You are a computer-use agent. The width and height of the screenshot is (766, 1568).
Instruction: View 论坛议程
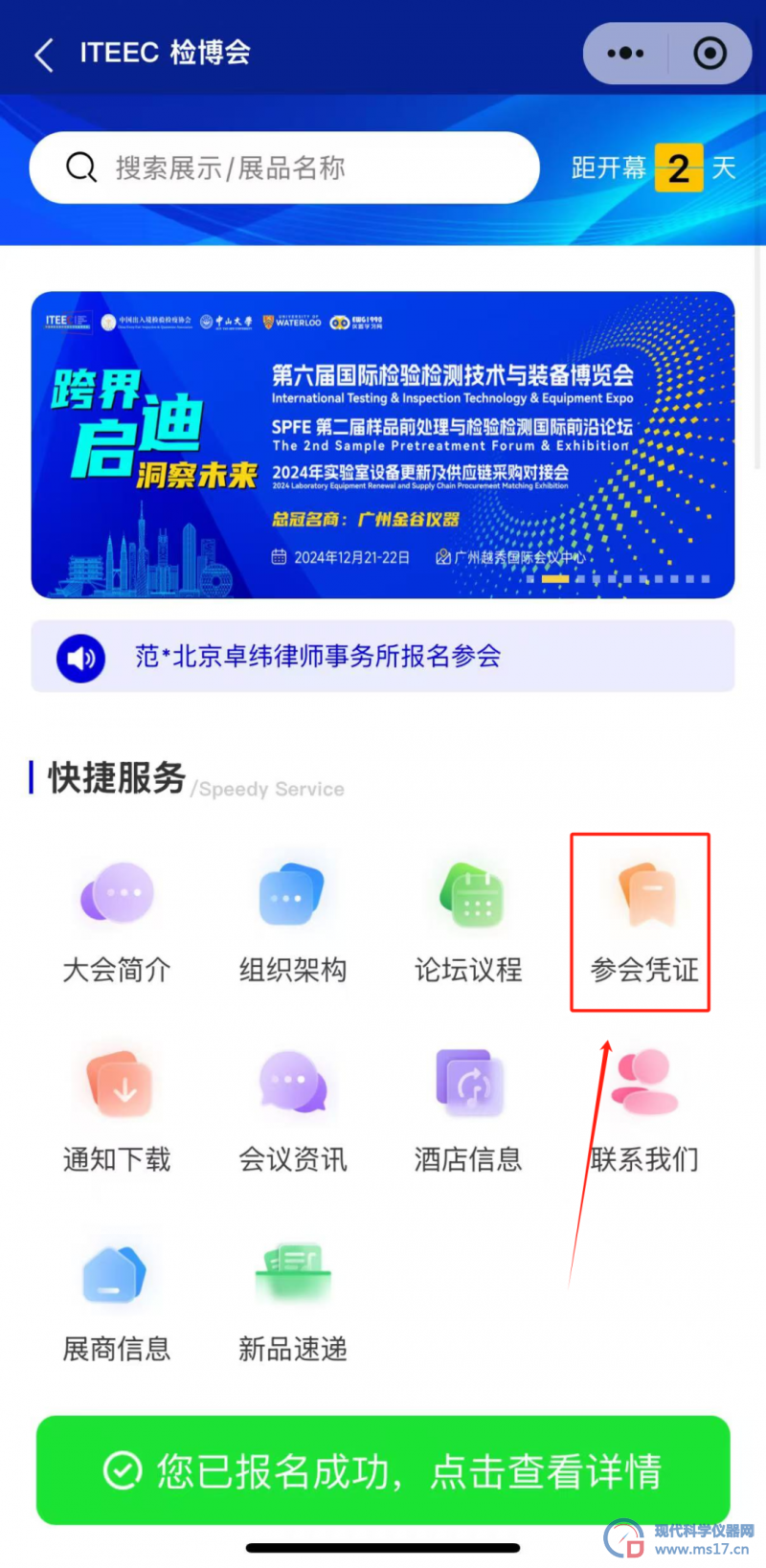pos(468,921)
